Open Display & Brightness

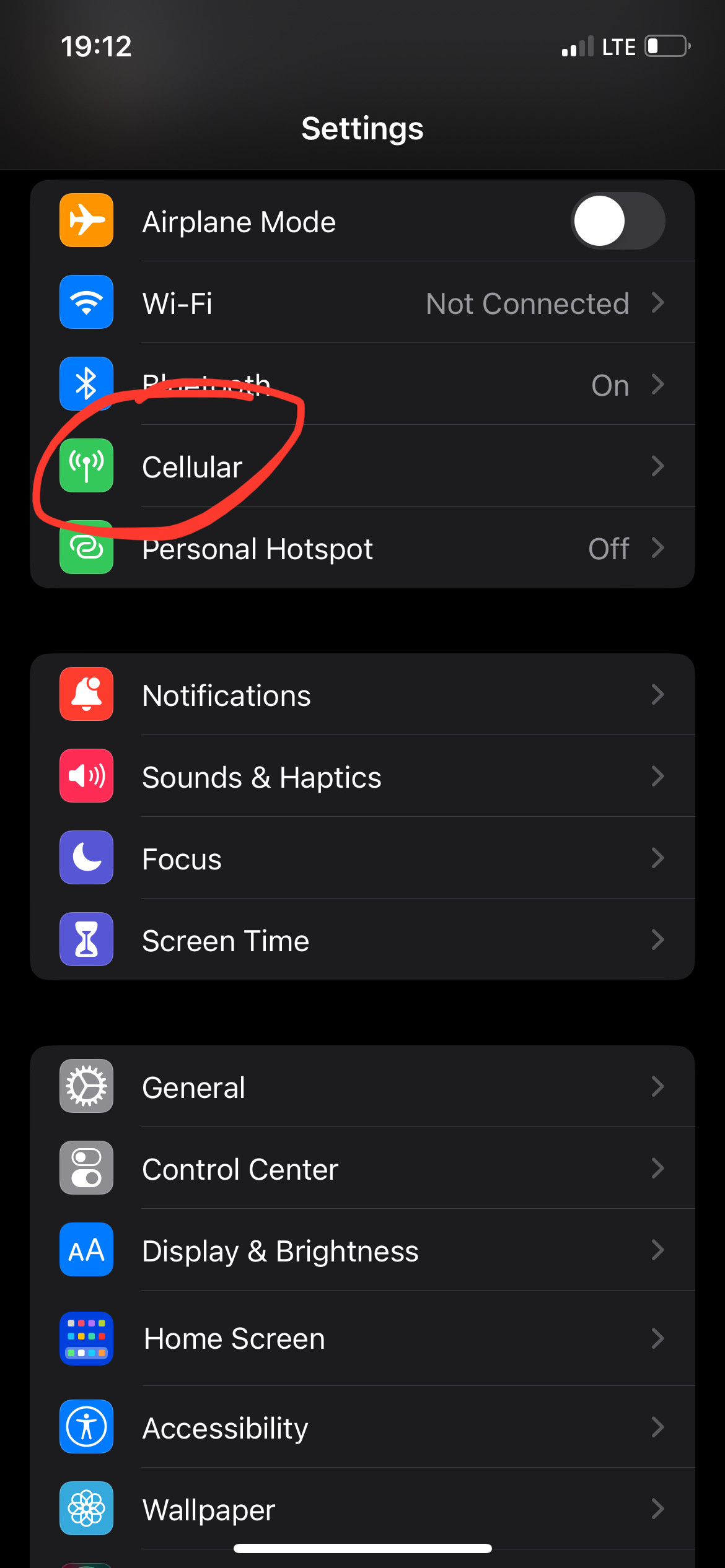362,1250
